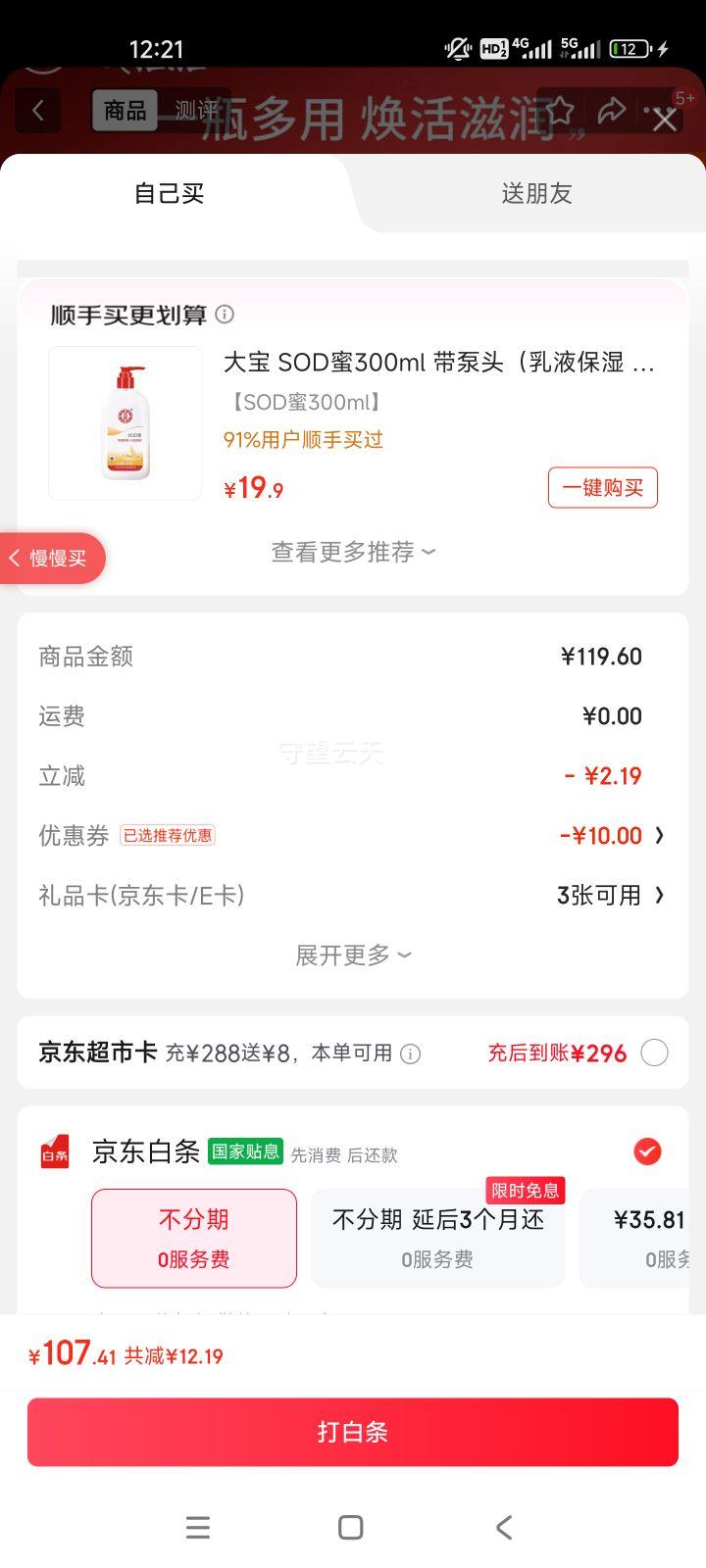Screen dimensions: 706x1568
Task: Tap the 打白条 payment button
Action: [x=352, y=1432]
